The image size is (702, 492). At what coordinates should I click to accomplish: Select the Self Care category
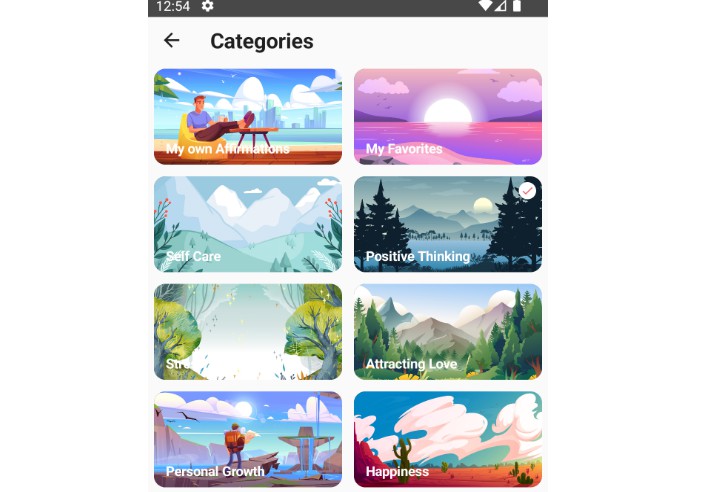point(247,224)
